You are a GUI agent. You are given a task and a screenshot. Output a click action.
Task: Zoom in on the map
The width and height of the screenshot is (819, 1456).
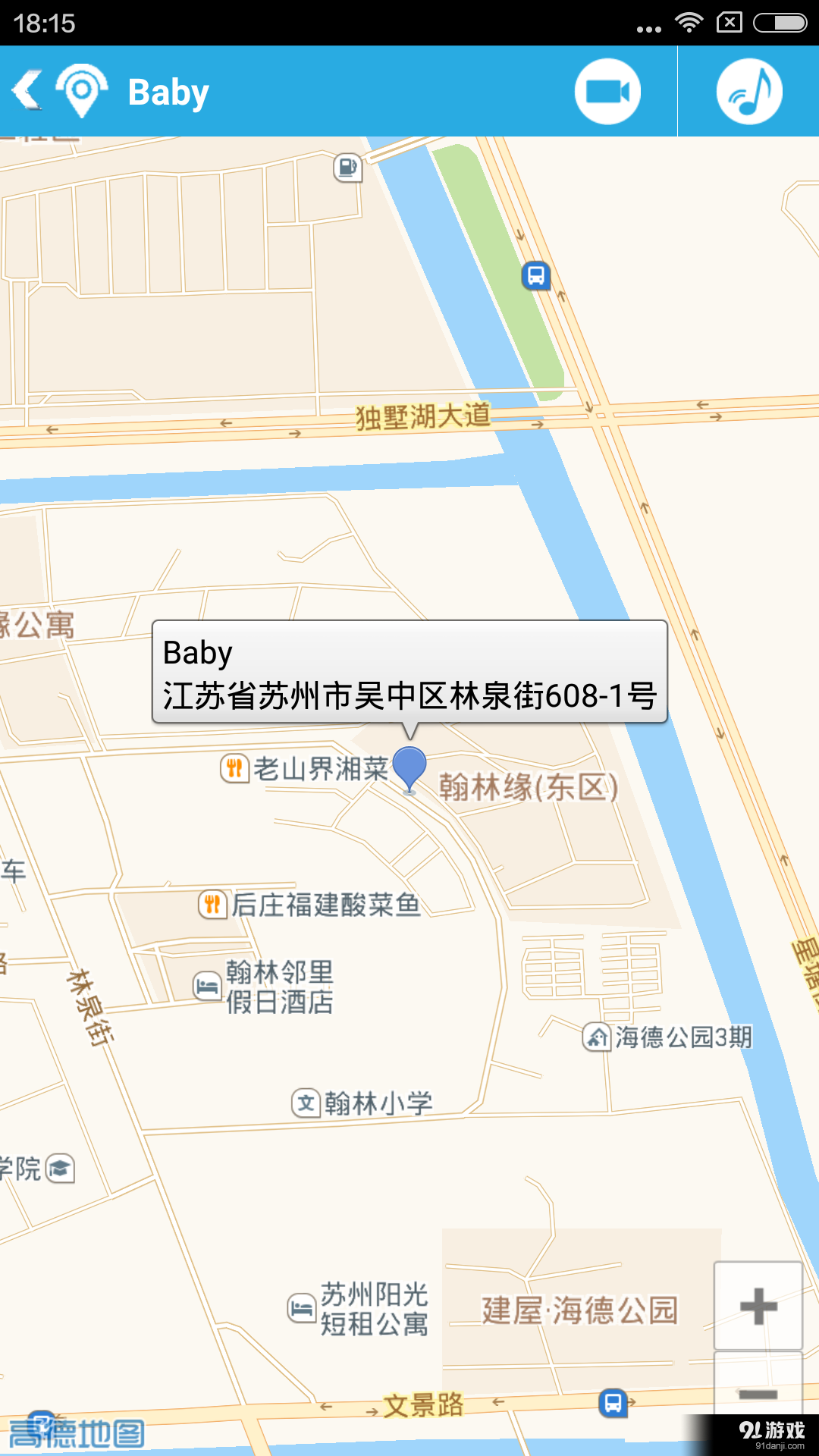758,1306
